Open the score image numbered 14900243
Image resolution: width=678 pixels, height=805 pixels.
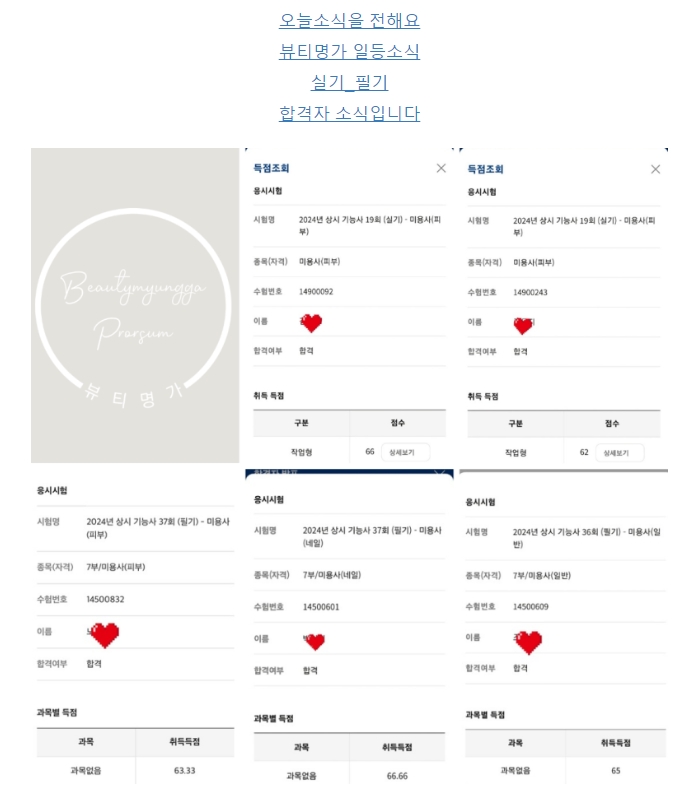tap(563, 305)
